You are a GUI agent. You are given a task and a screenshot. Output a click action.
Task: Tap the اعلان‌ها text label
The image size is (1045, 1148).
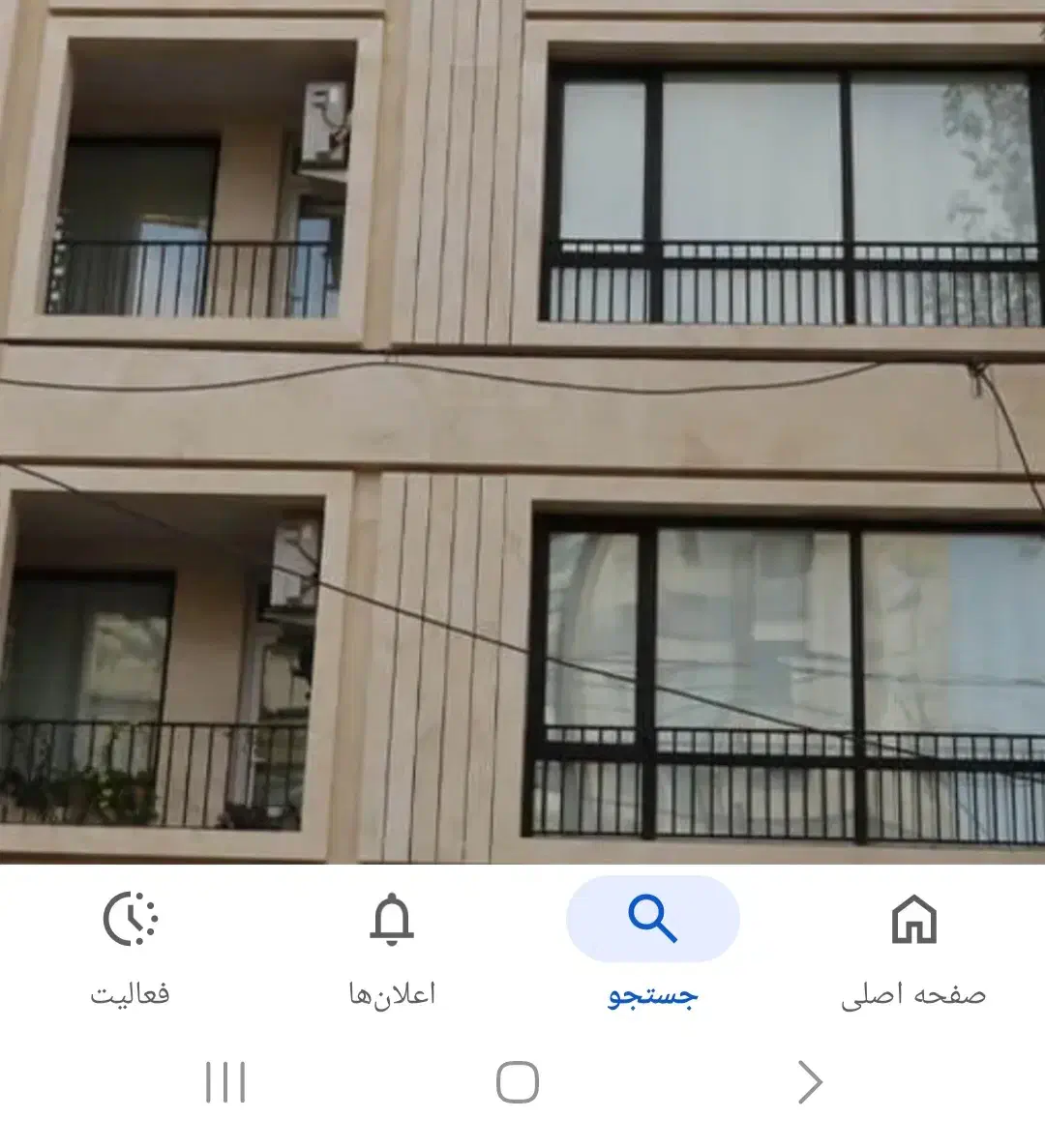(391, 991)
